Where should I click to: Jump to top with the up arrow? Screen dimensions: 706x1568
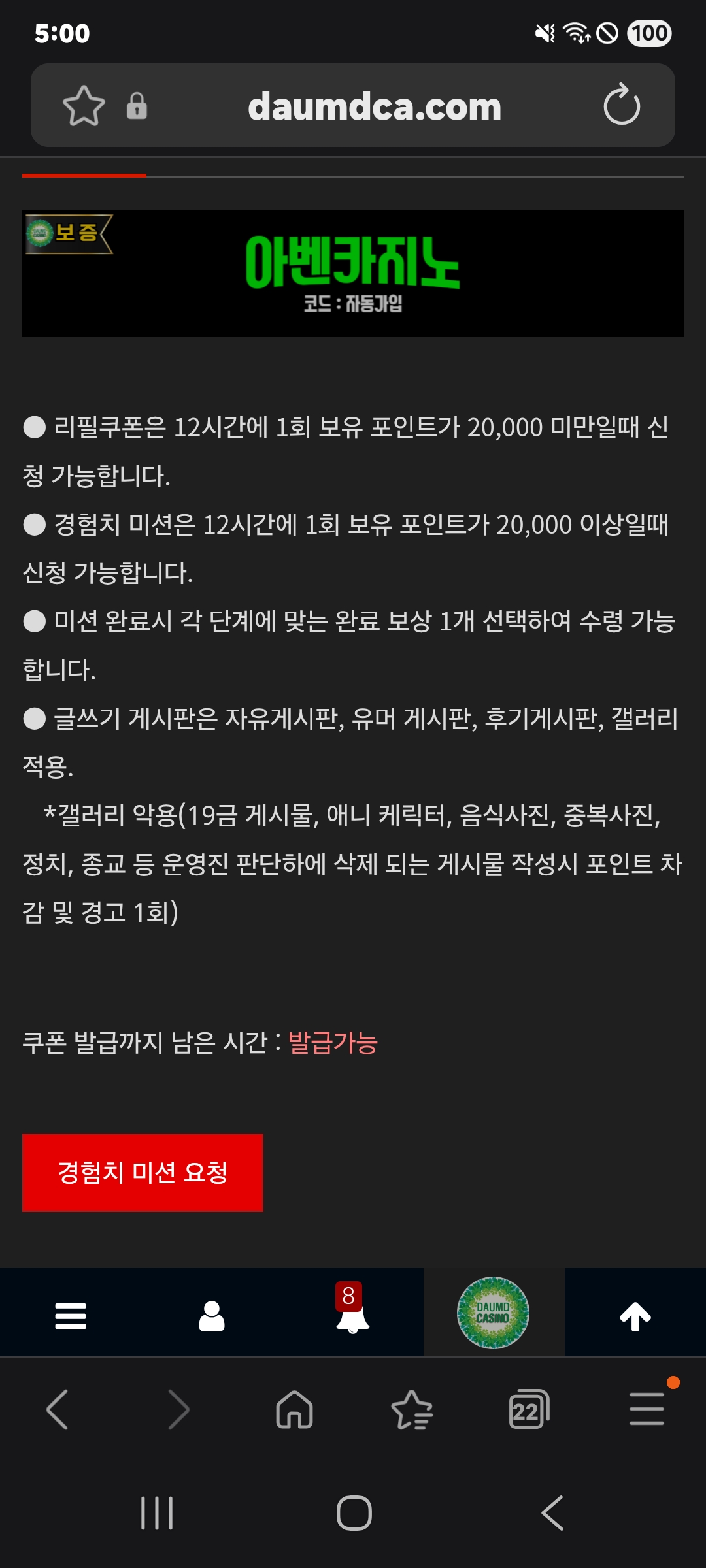635,1315
